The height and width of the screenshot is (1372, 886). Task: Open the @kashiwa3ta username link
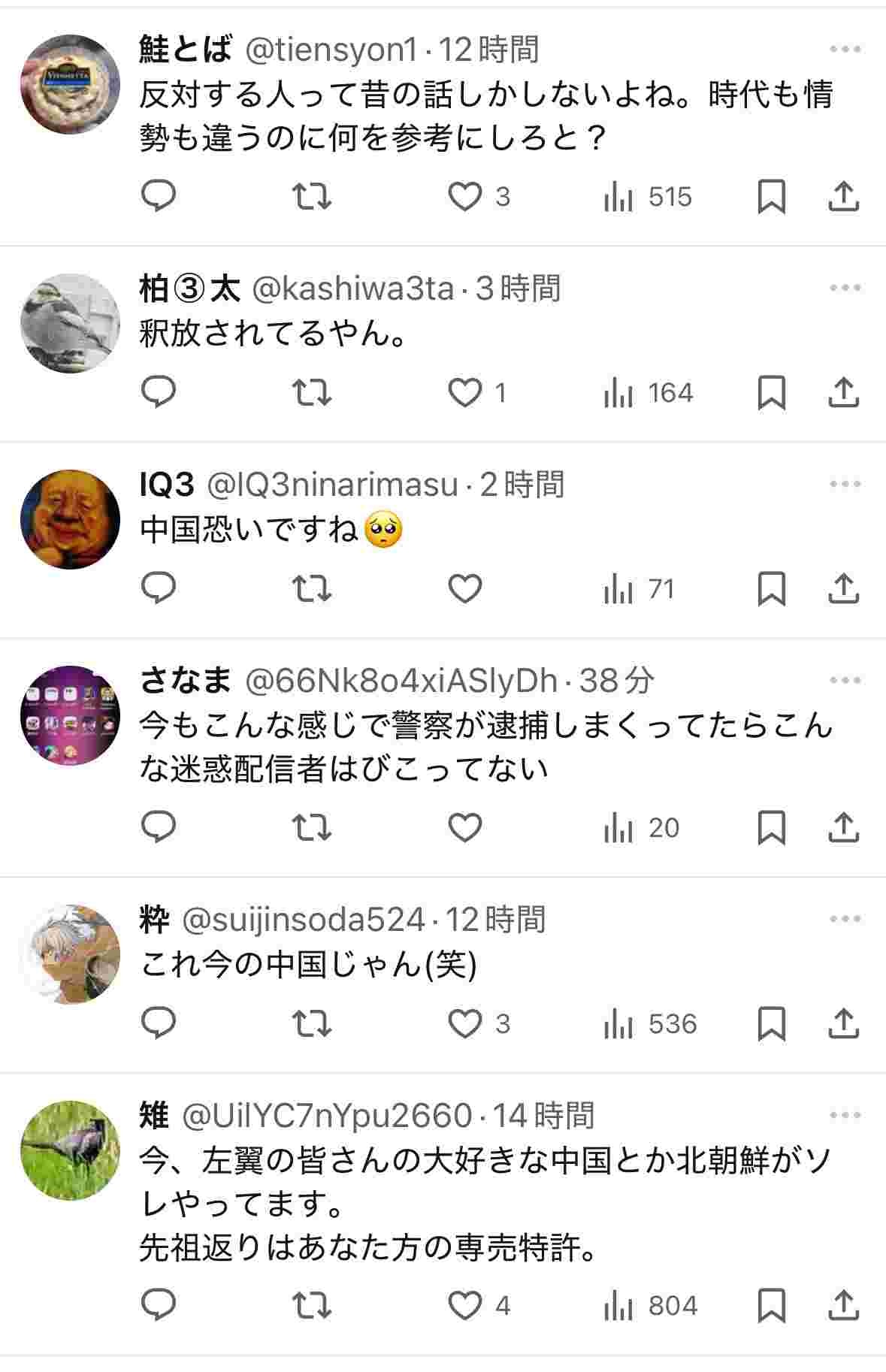click(x=352, y=289)
